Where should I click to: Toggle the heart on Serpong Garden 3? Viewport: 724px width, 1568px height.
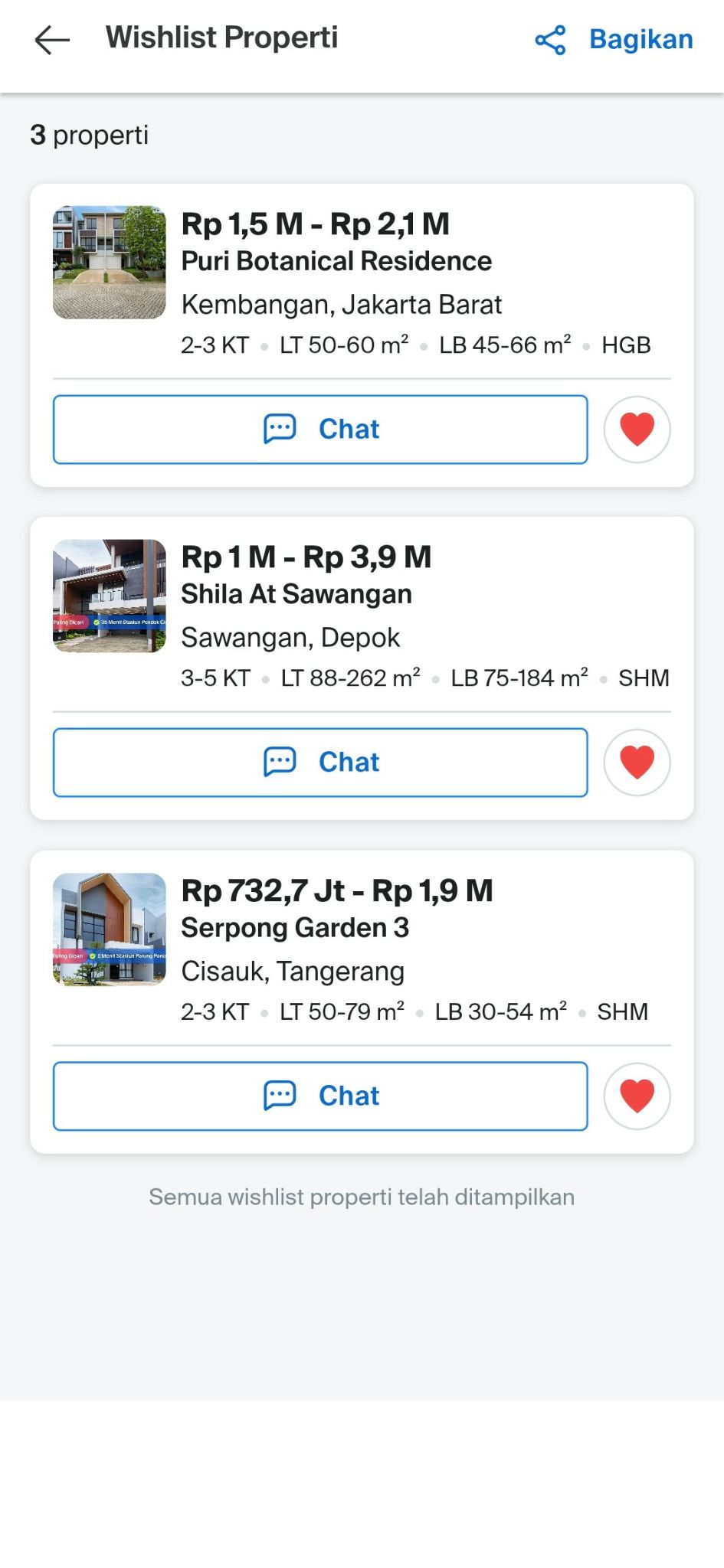[637, 1096]
